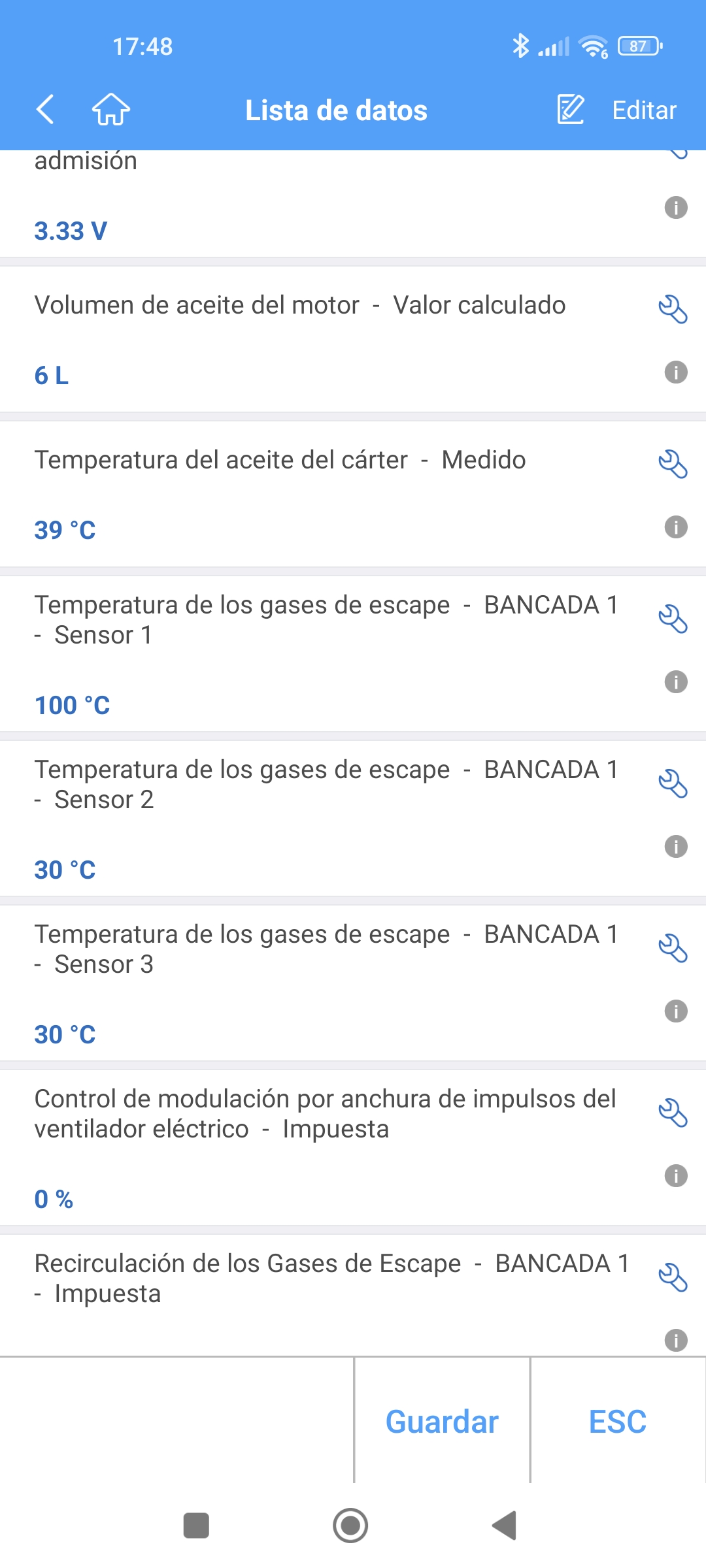The image size is (706, 1568).
Task: Tap the wrench icon for gases de escape Sensor 2
Action: click(x=673, y=783)
